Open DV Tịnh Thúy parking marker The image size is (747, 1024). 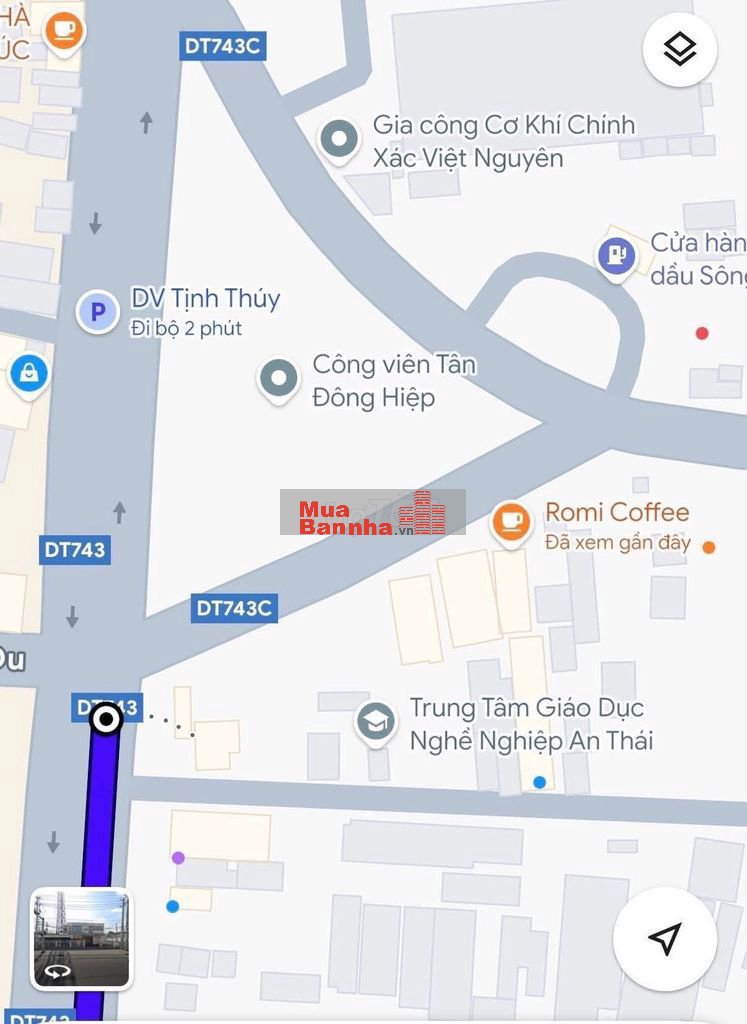click(98, 311)
